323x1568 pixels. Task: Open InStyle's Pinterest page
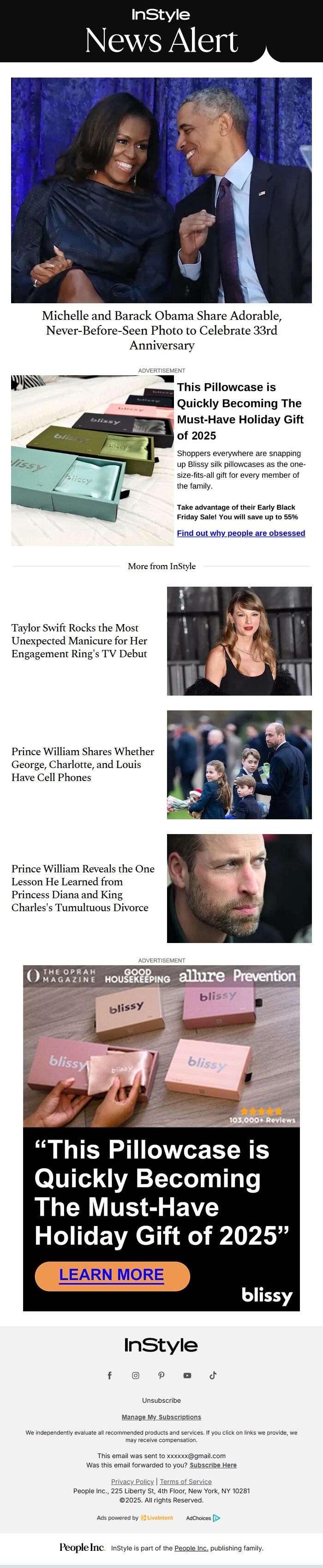161,1375
